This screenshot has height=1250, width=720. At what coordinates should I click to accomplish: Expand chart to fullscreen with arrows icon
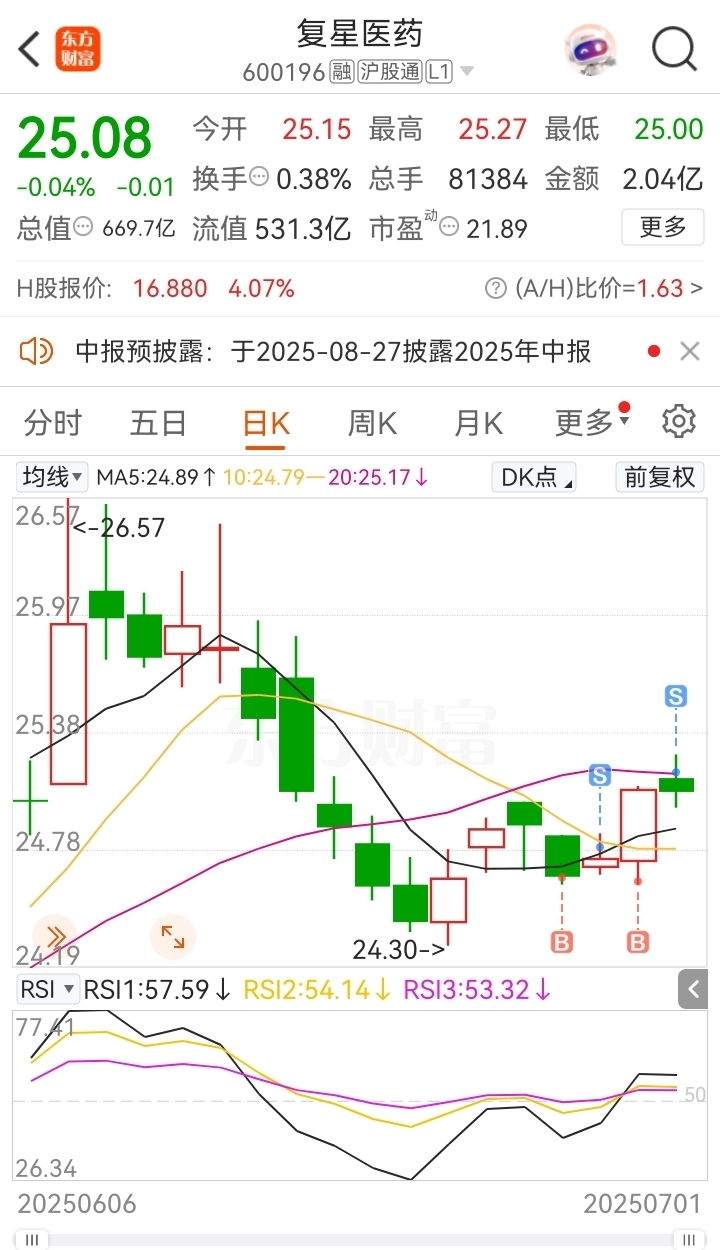(173, 937)
